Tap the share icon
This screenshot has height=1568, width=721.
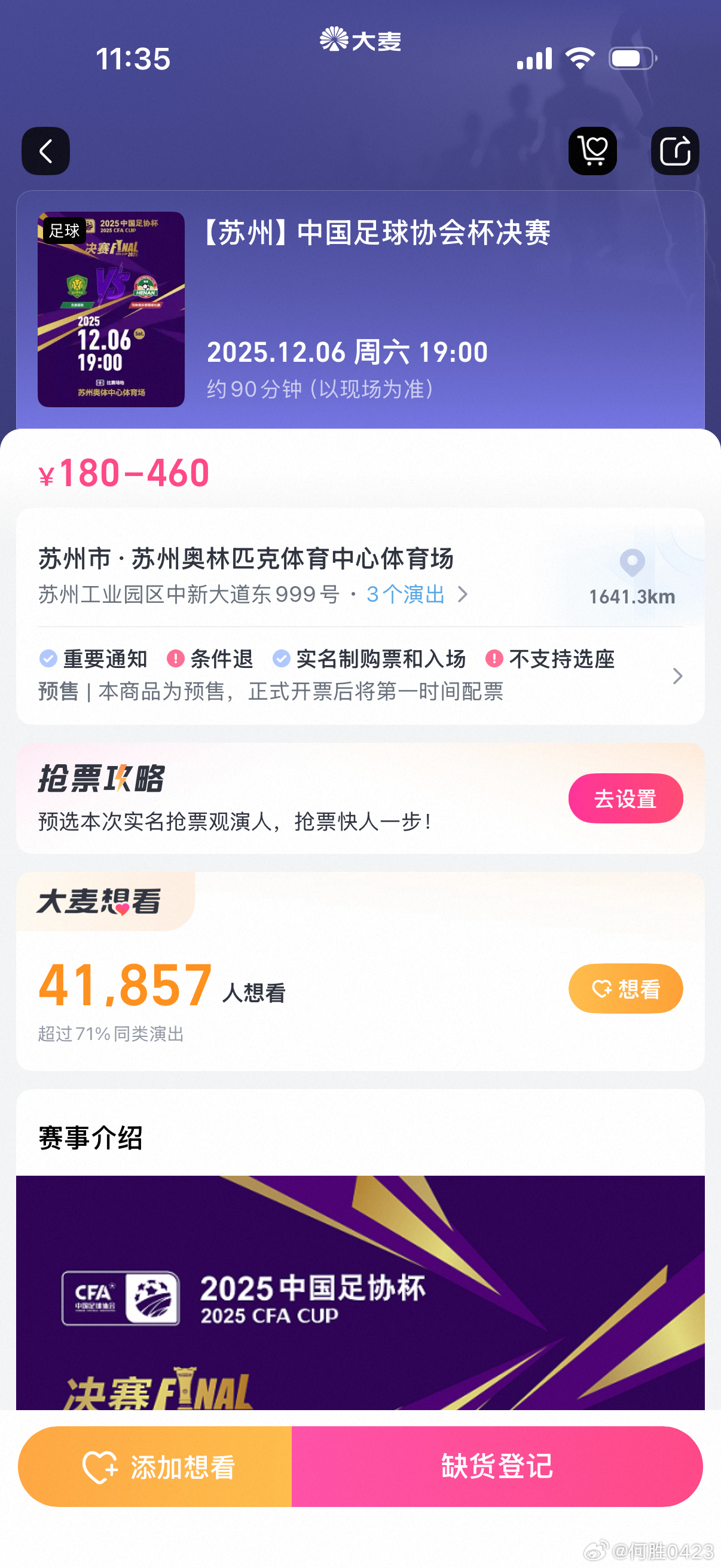[676, 151]
